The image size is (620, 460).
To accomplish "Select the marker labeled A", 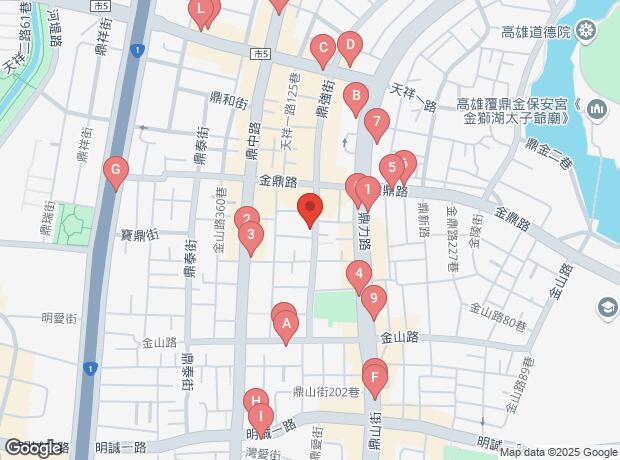I will point(286,324).
